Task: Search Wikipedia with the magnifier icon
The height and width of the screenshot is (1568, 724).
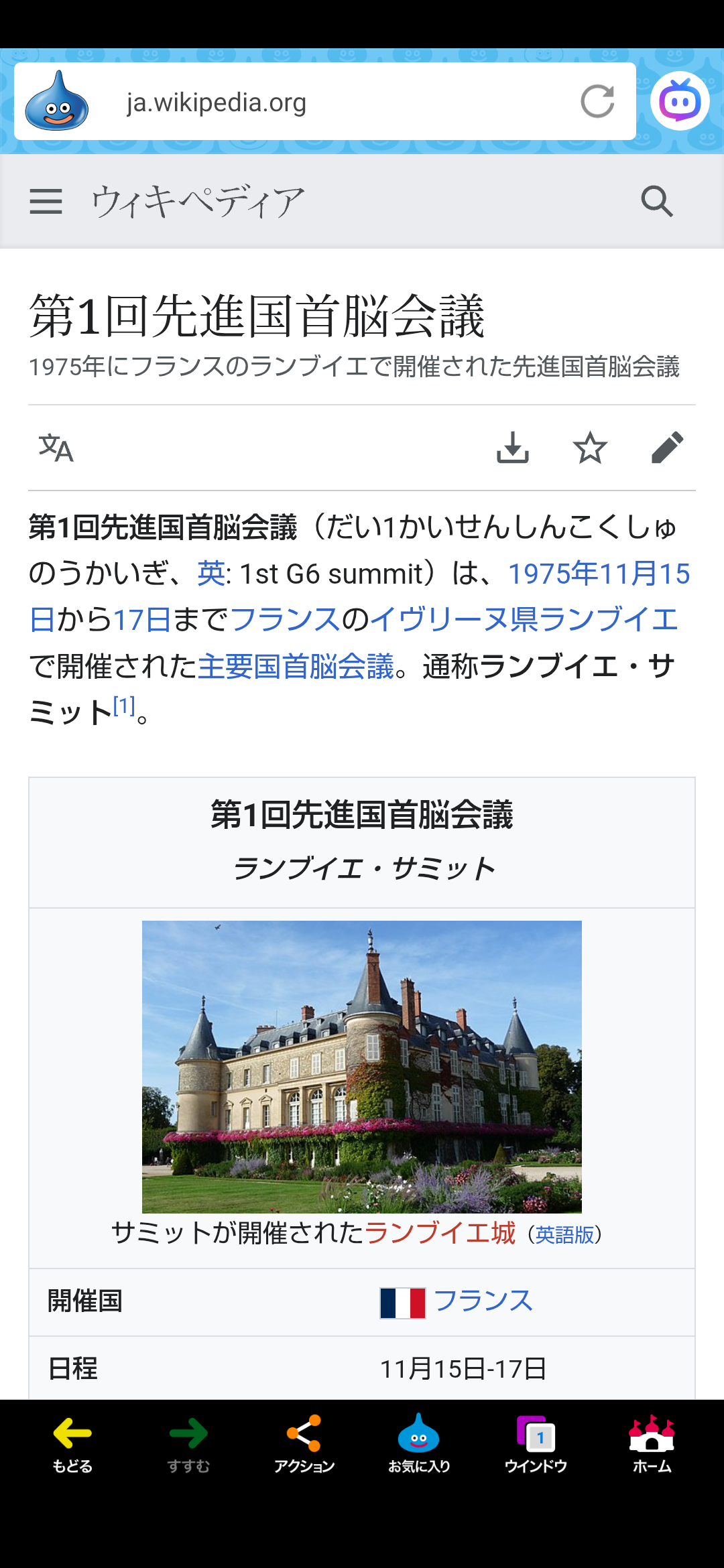Action: [x=656, y=201]
